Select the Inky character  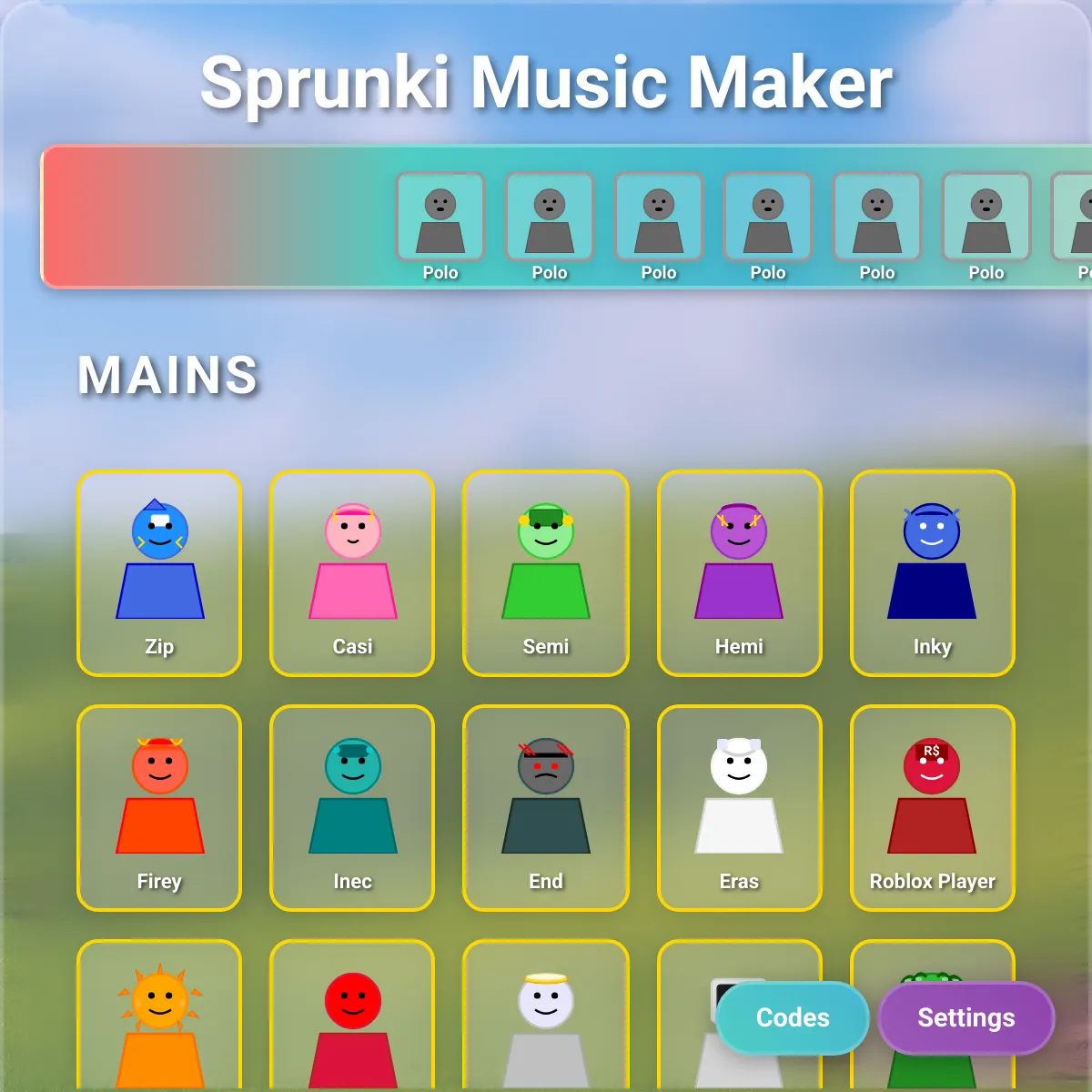[932, 573]
